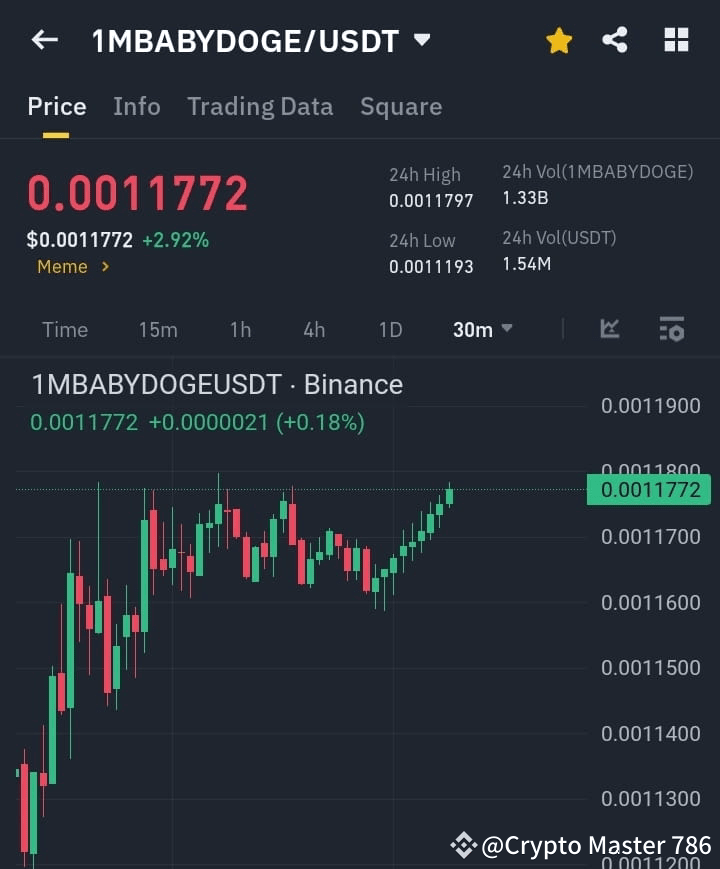Open the share icon

615,40
